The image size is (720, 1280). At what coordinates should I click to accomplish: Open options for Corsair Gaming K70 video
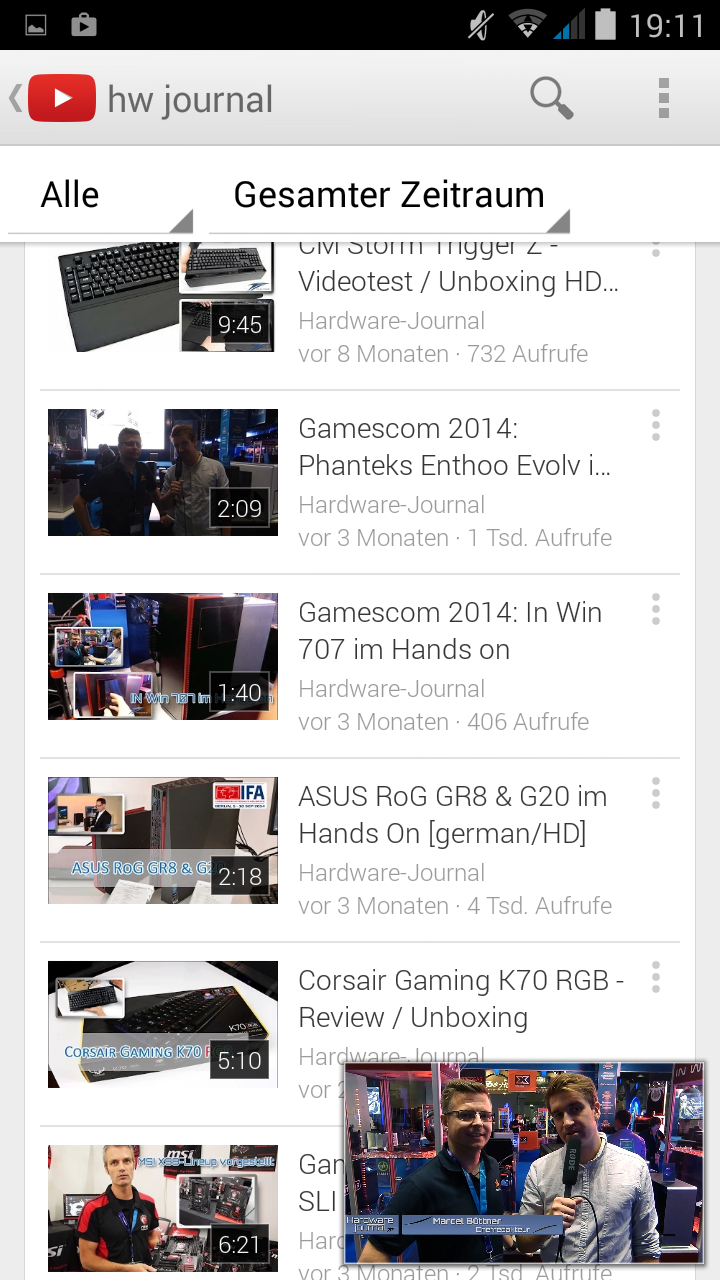coord(656,977)
